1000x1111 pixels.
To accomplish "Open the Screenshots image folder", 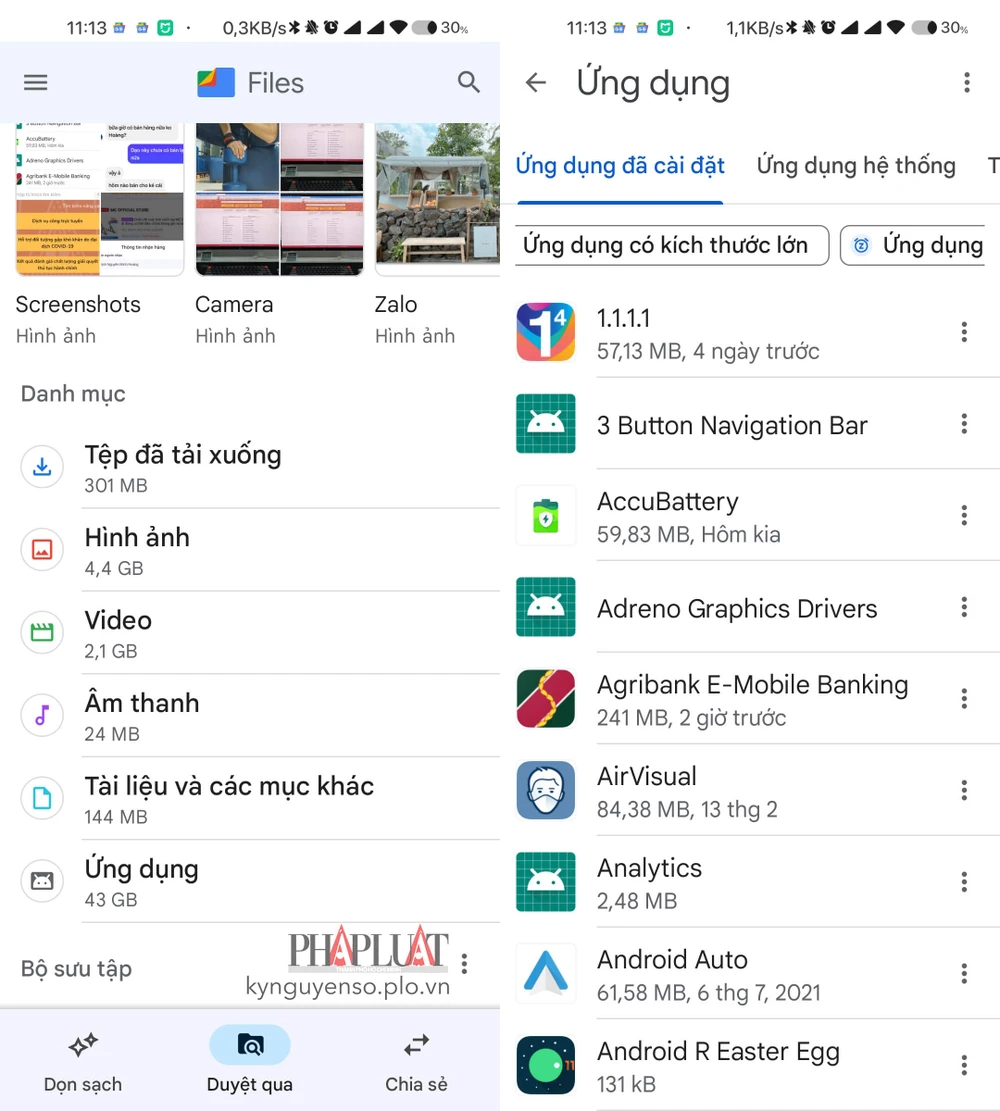I will 99,200.
